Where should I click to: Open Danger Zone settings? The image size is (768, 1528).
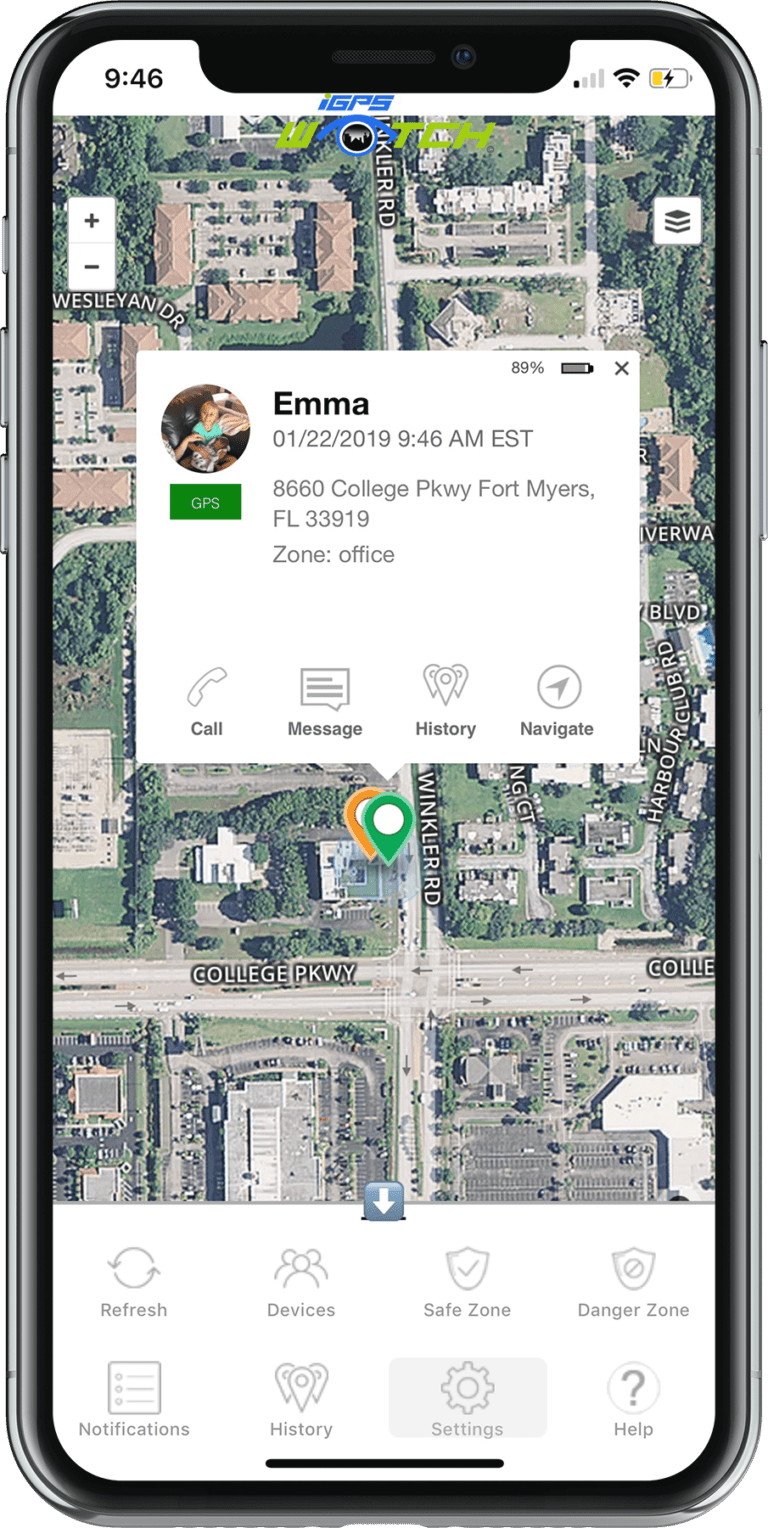pos(633,1282)
